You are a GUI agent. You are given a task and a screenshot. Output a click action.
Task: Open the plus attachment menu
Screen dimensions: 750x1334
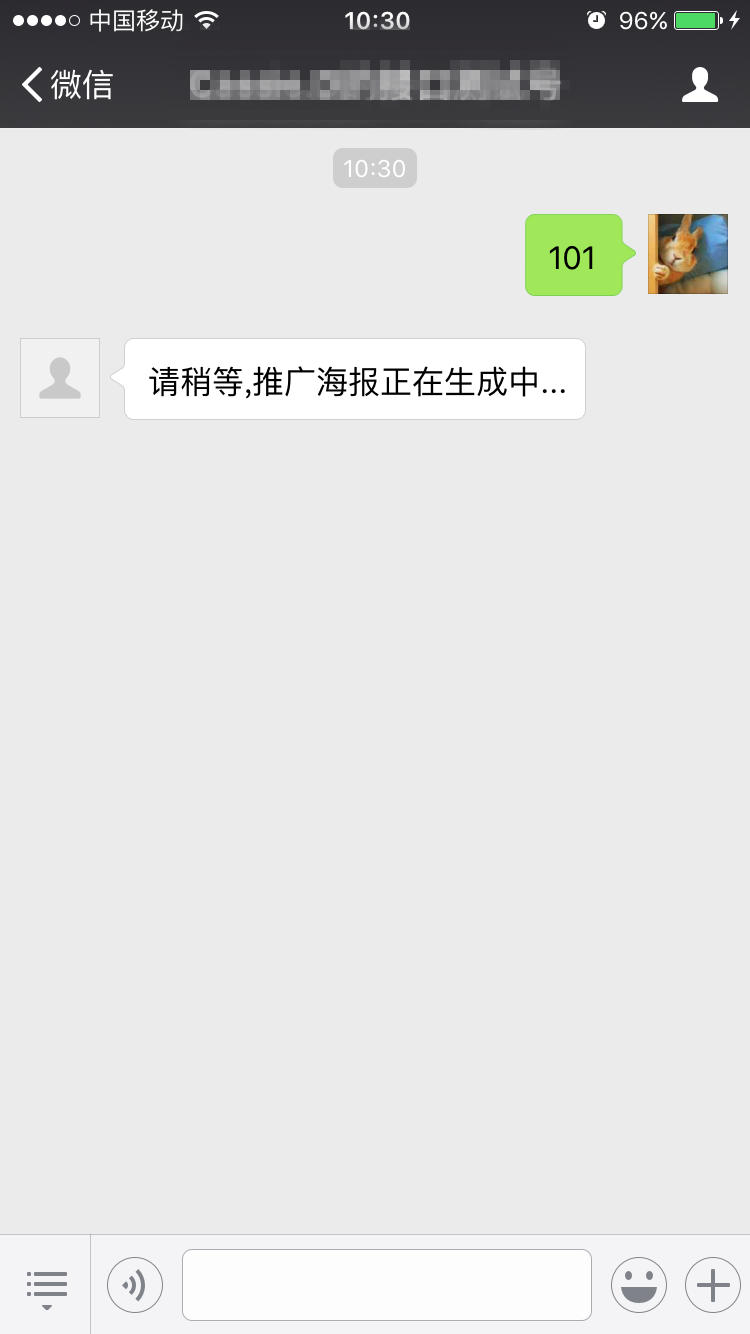pos(712,1284)
